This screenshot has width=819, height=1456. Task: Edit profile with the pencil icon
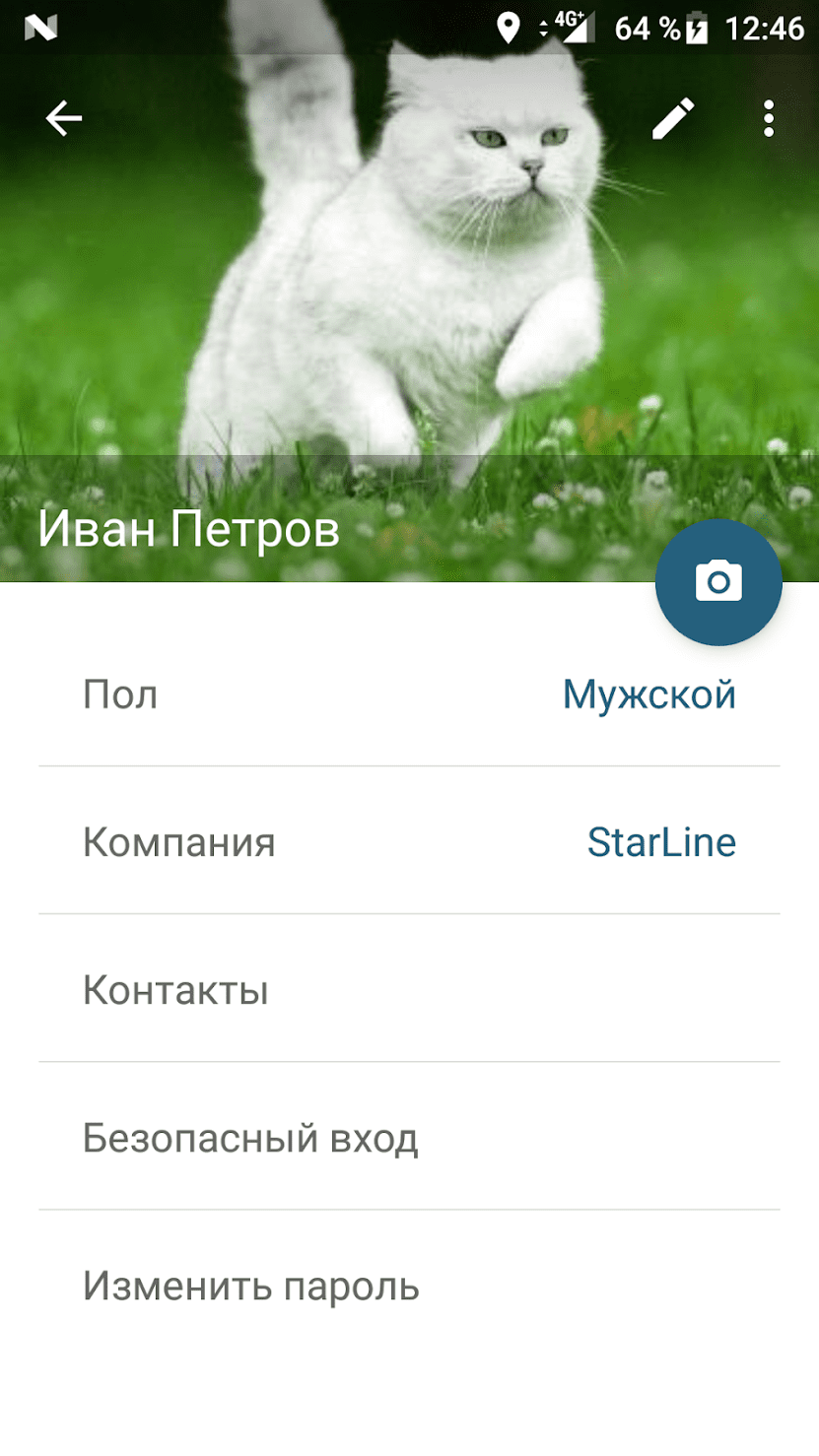click(674, 119)
